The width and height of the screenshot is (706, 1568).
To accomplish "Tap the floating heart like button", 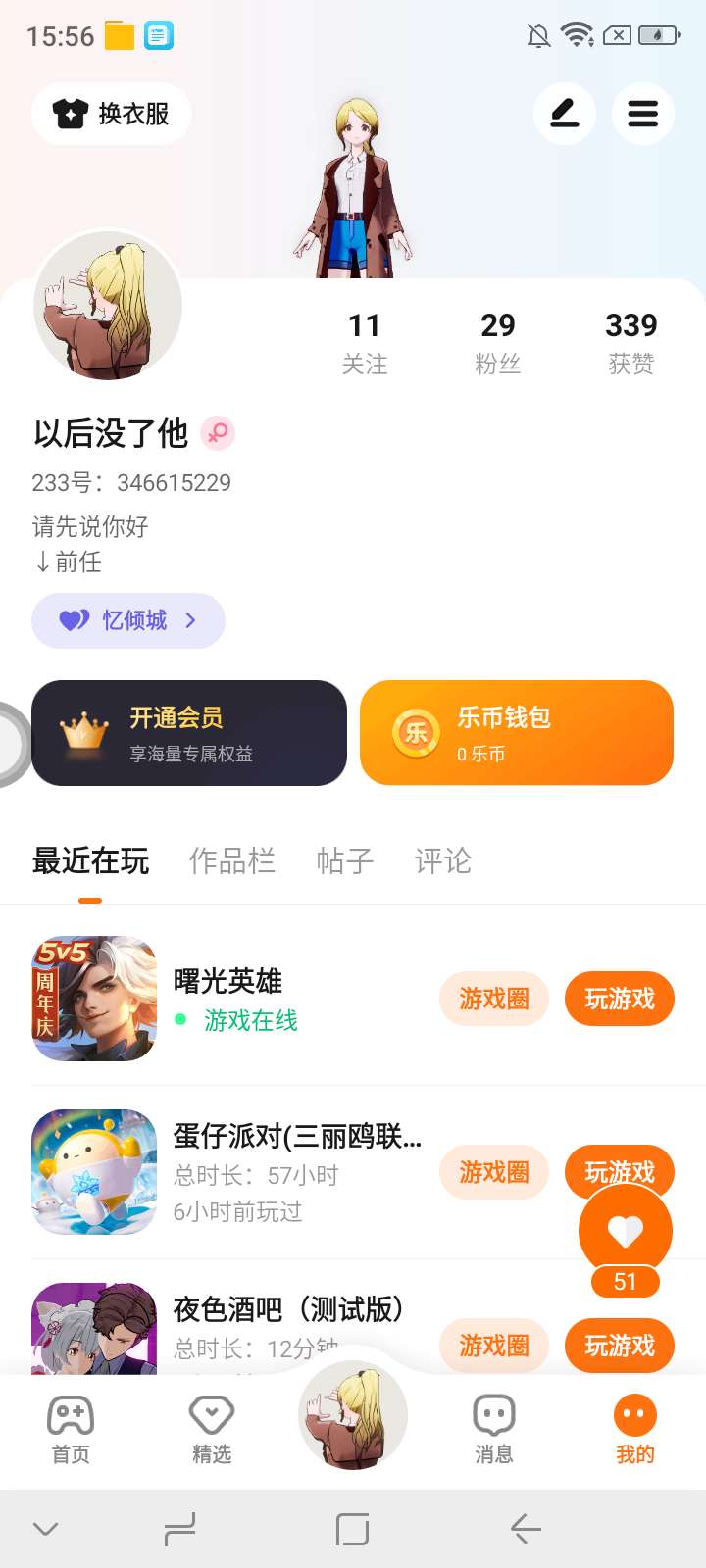I will (x=626, y=1231).
